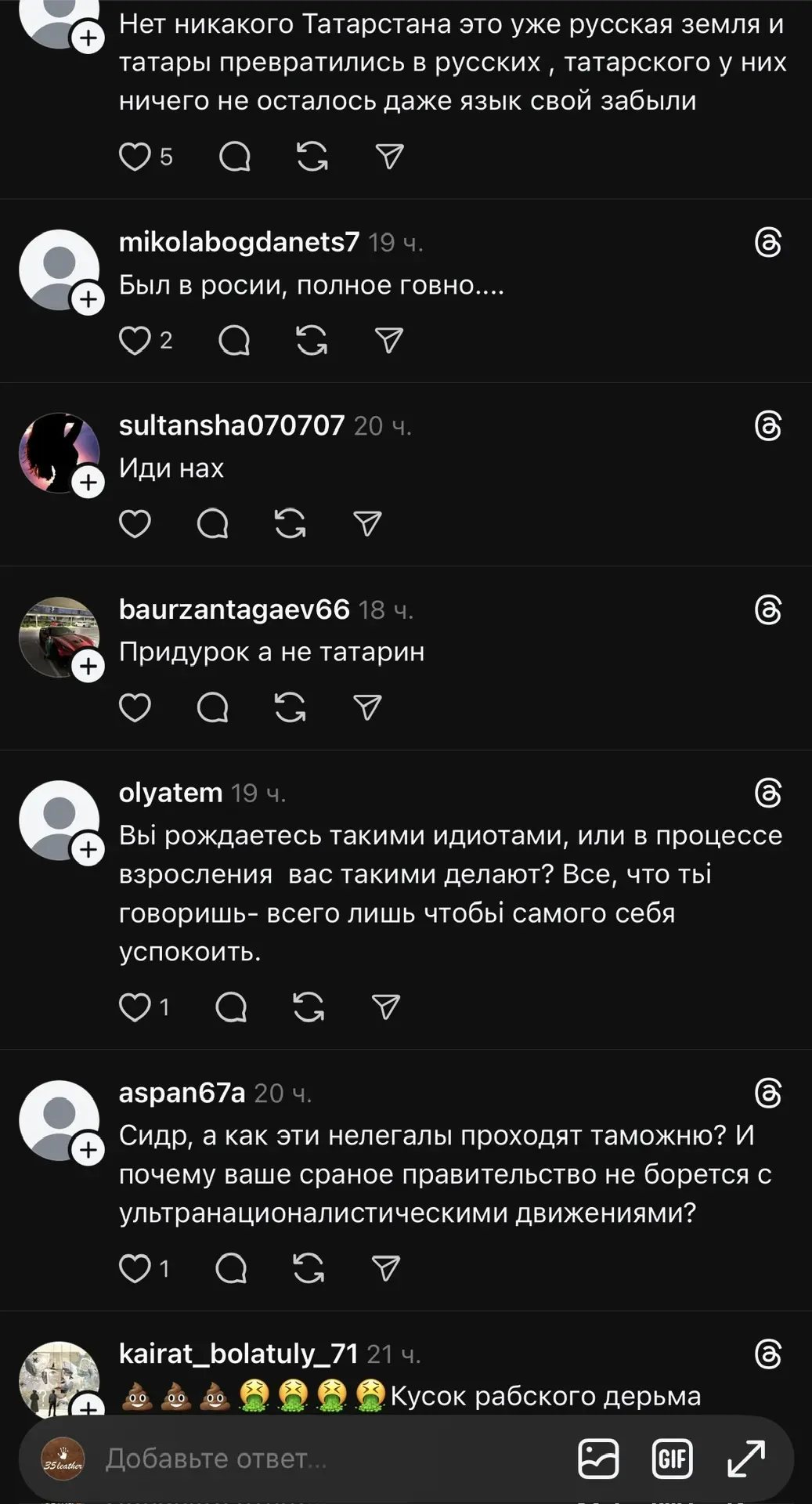The height and width of the screenshot is (1504, 812).
Task: Open the GIF picker
Action: tap(672, 1459)
